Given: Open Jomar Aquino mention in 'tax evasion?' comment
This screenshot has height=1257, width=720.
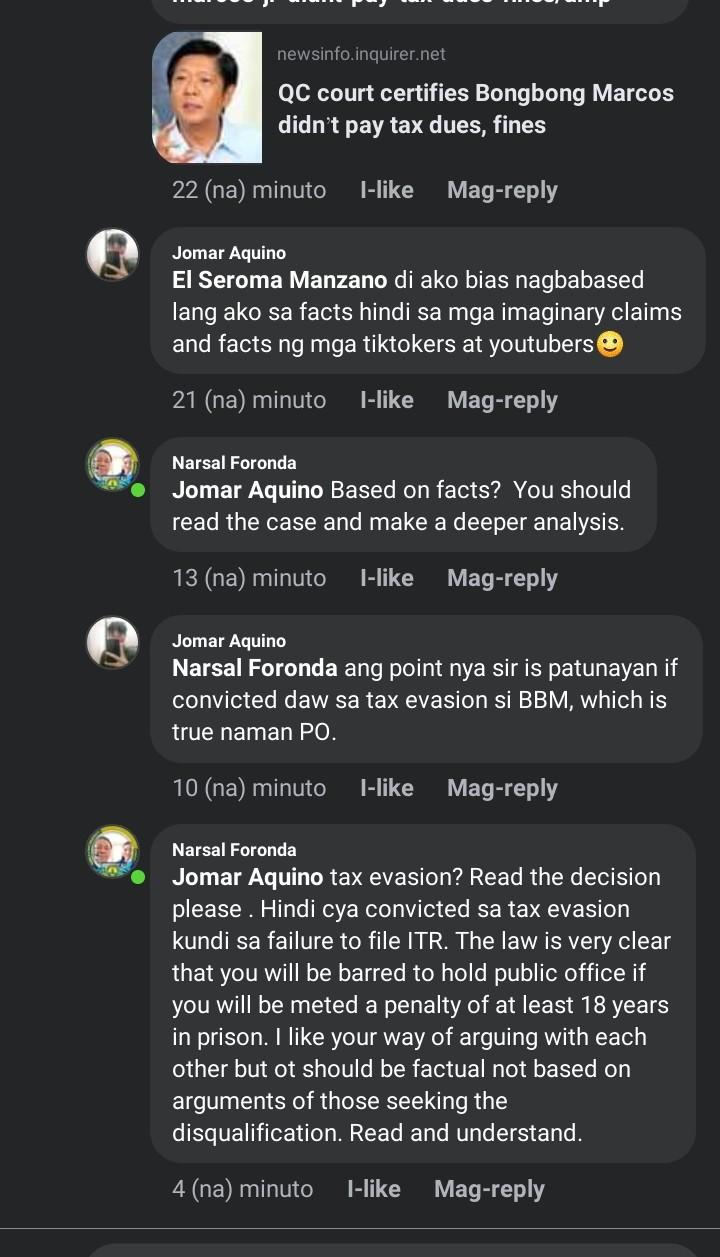Looking at the screenshot, I should click(247, 877).
